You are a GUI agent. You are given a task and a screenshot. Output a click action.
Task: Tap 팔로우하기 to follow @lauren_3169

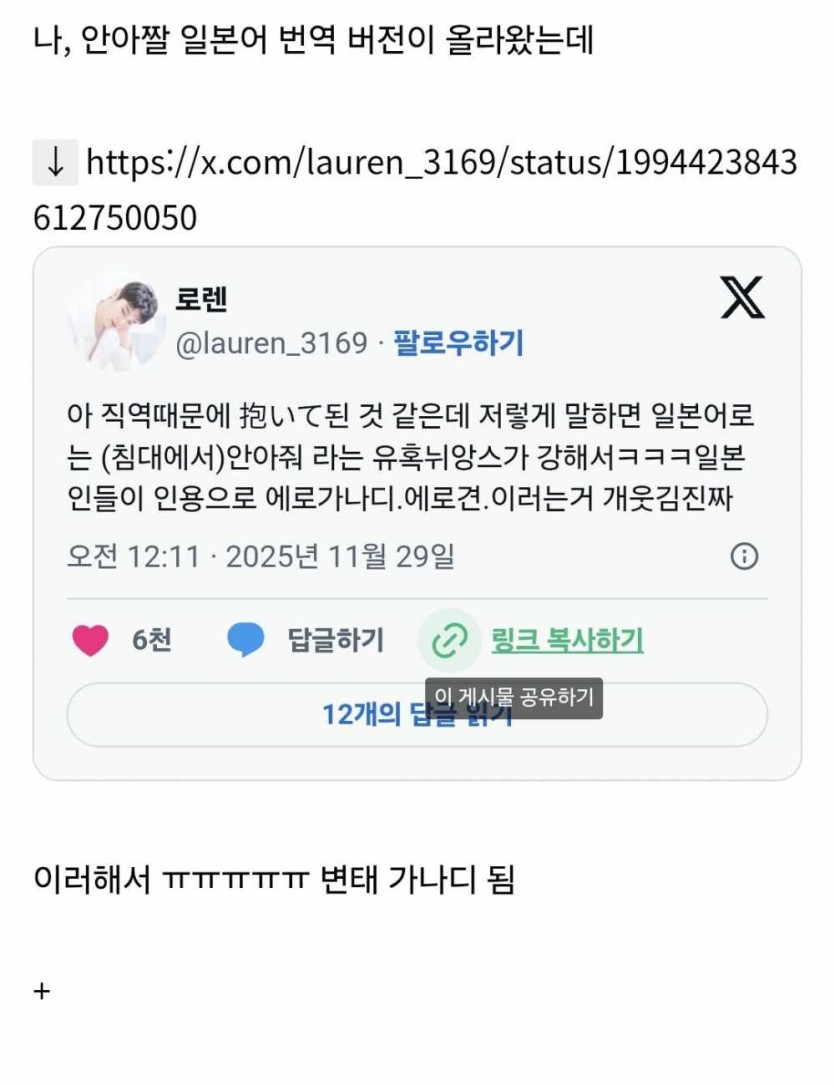click(458, 343)
